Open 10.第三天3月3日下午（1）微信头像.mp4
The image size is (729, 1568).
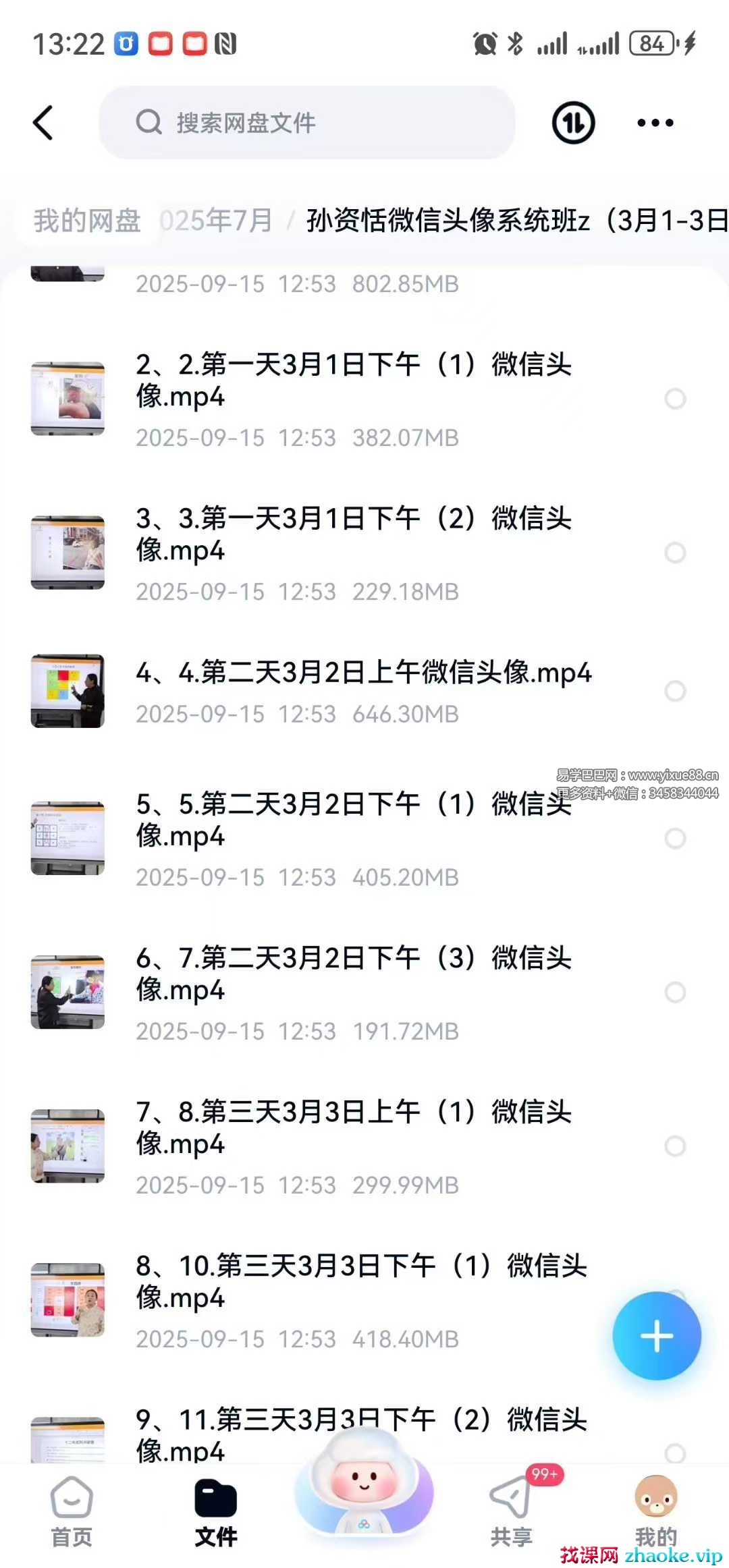click(360, 1281)
